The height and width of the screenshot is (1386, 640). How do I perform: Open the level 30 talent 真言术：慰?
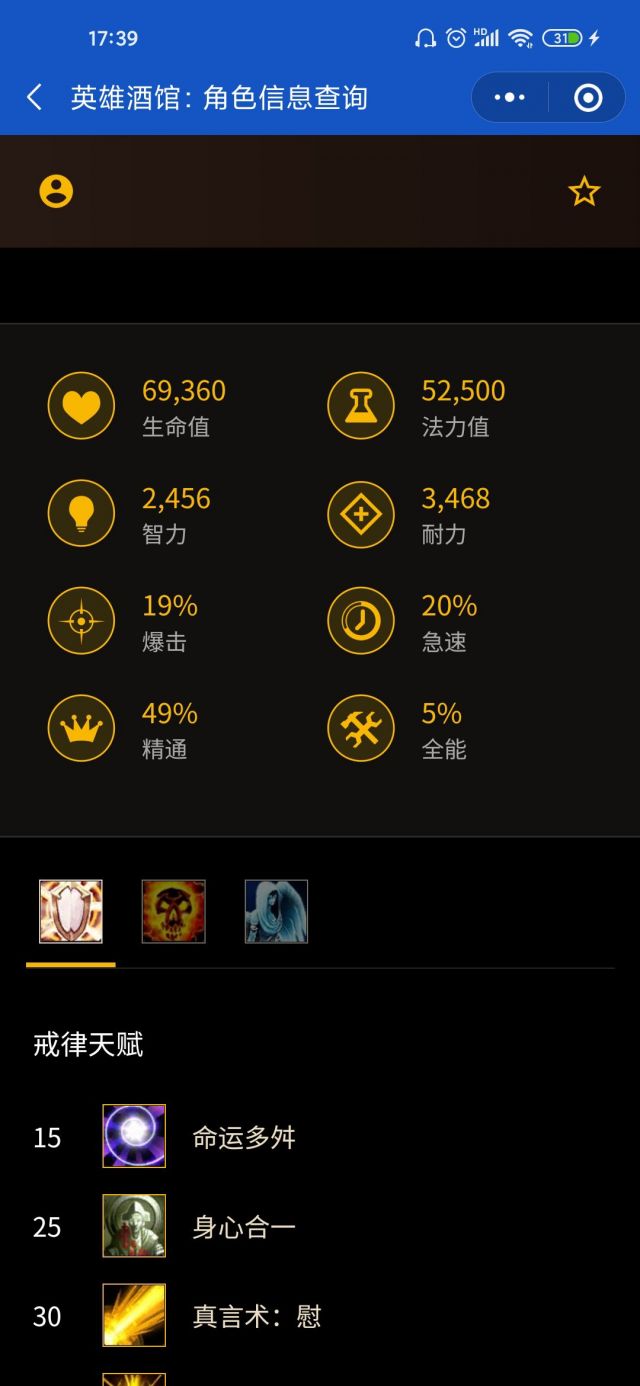coord(320,1316)
